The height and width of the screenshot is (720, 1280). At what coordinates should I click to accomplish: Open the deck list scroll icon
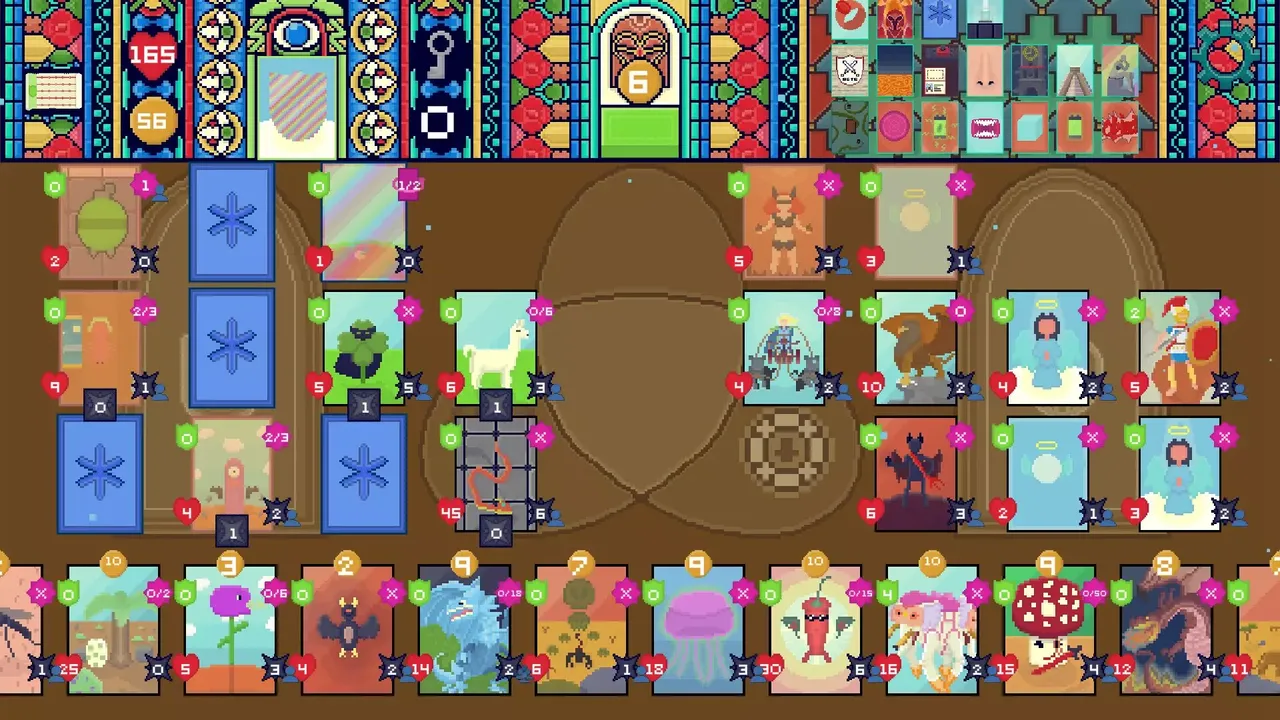click(52, 92)
